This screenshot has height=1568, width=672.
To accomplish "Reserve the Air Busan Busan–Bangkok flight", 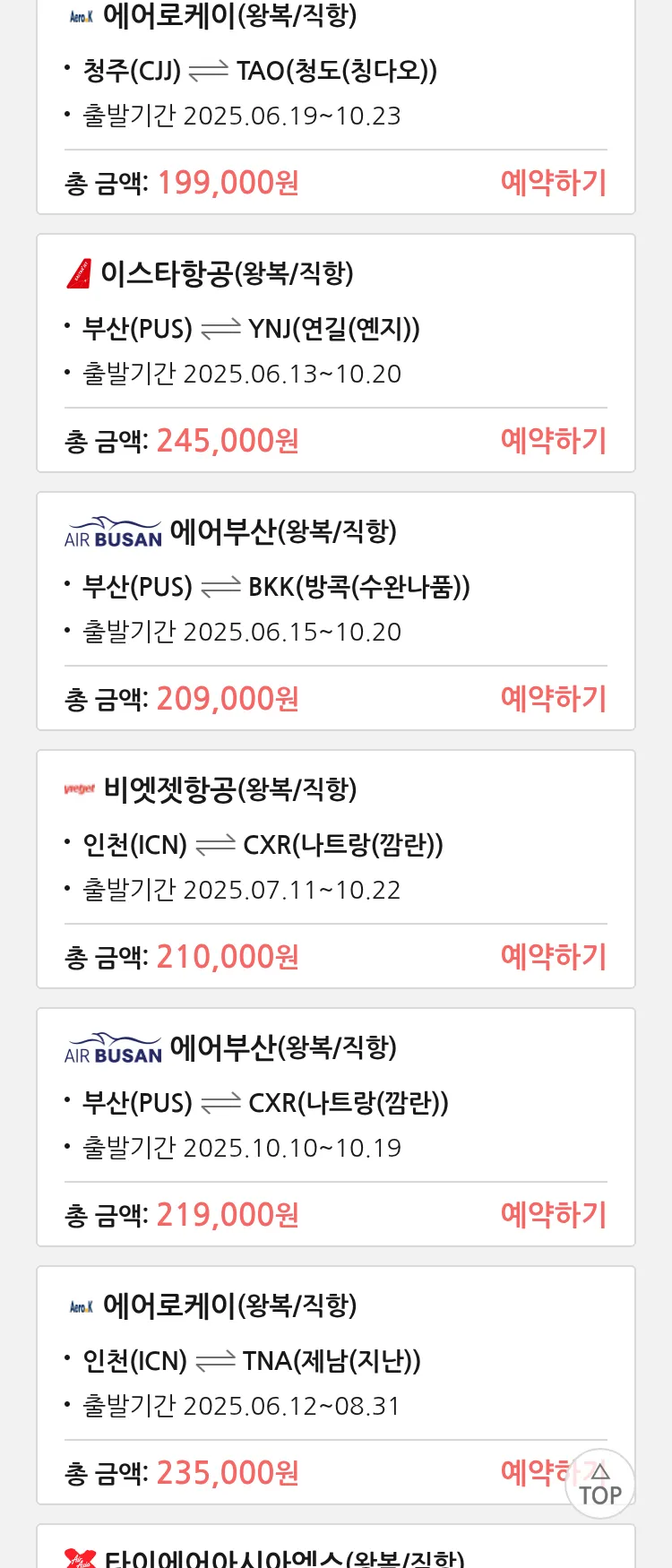I will 553,699.
